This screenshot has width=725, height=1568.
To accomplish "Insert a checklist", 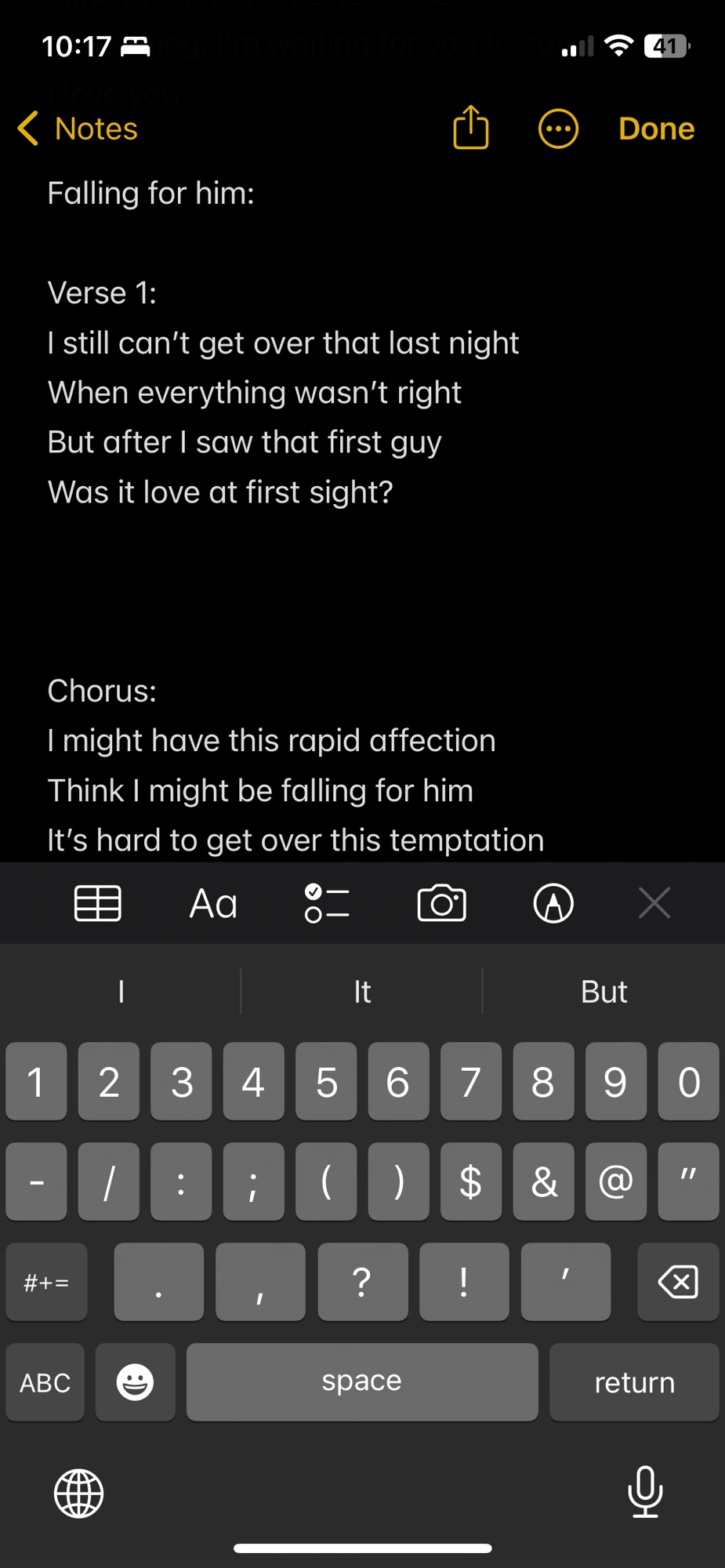I will 327,902.
